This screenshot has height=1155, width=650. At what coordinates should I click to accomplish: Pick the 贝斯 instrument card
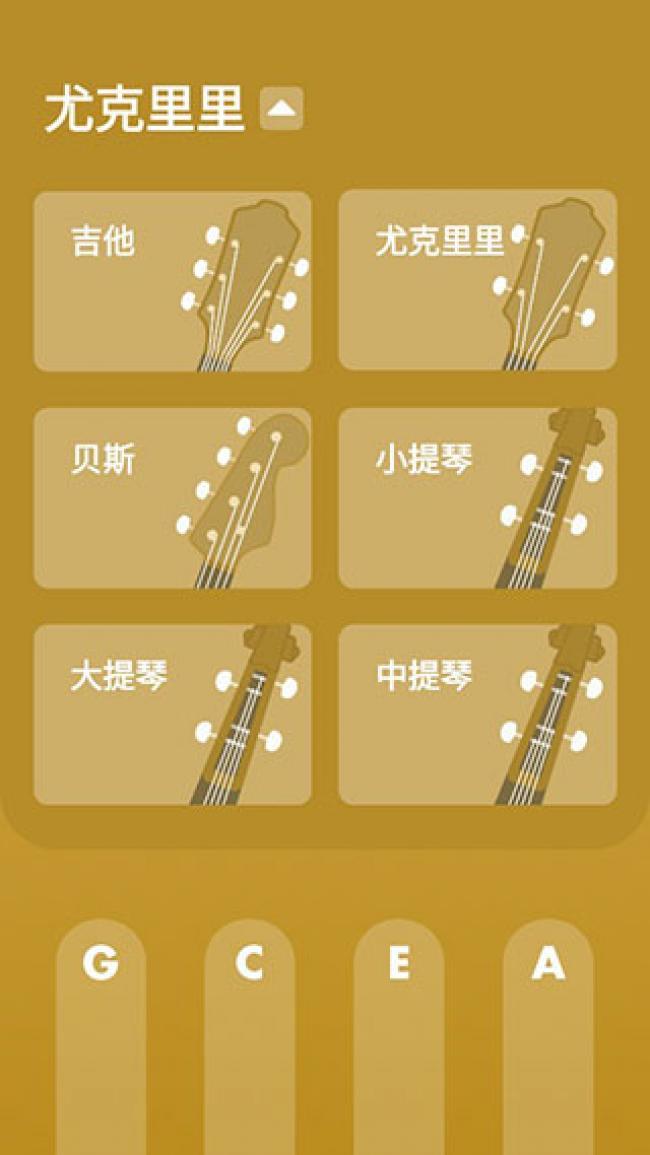tap(172, 498)
